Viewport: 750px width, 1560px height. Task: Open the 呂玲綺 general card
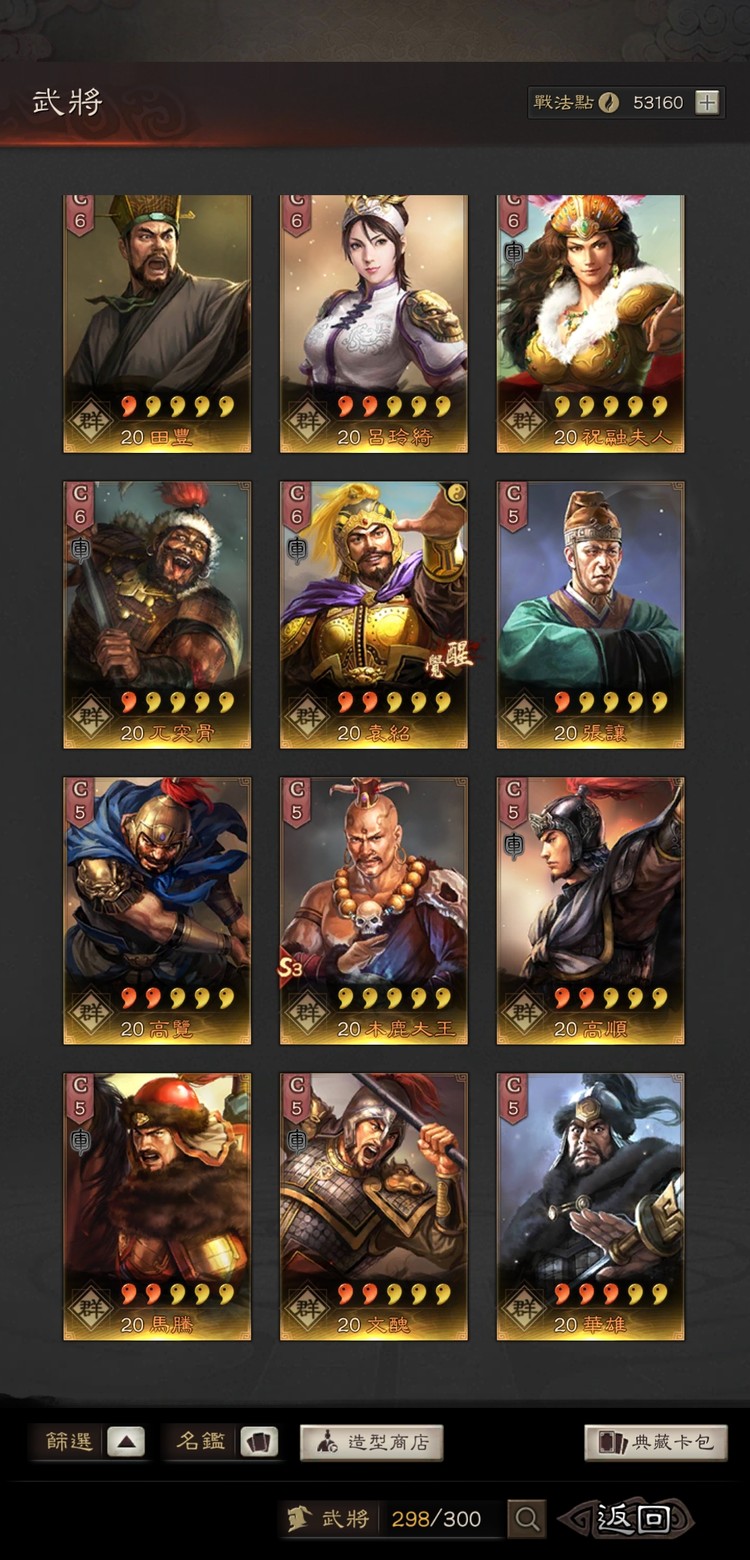click(x=373, y=323)
